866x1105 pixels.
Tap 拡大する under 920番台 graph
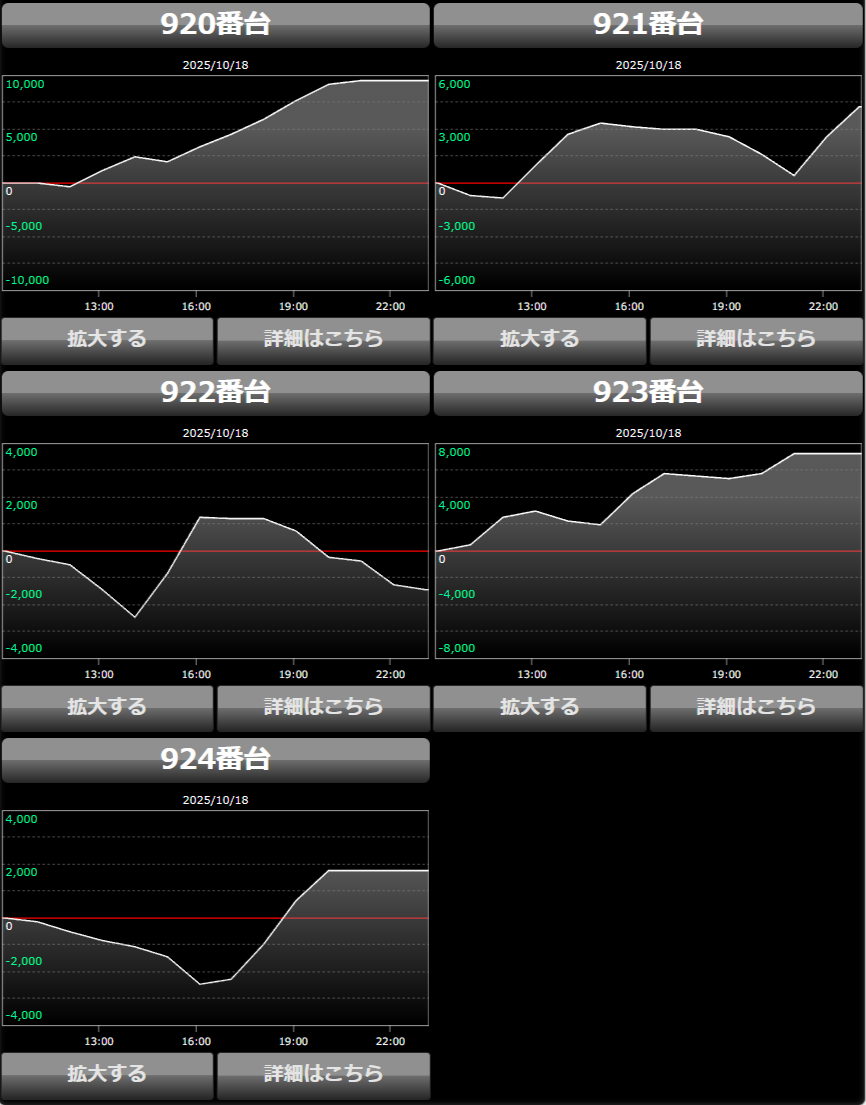107,340
